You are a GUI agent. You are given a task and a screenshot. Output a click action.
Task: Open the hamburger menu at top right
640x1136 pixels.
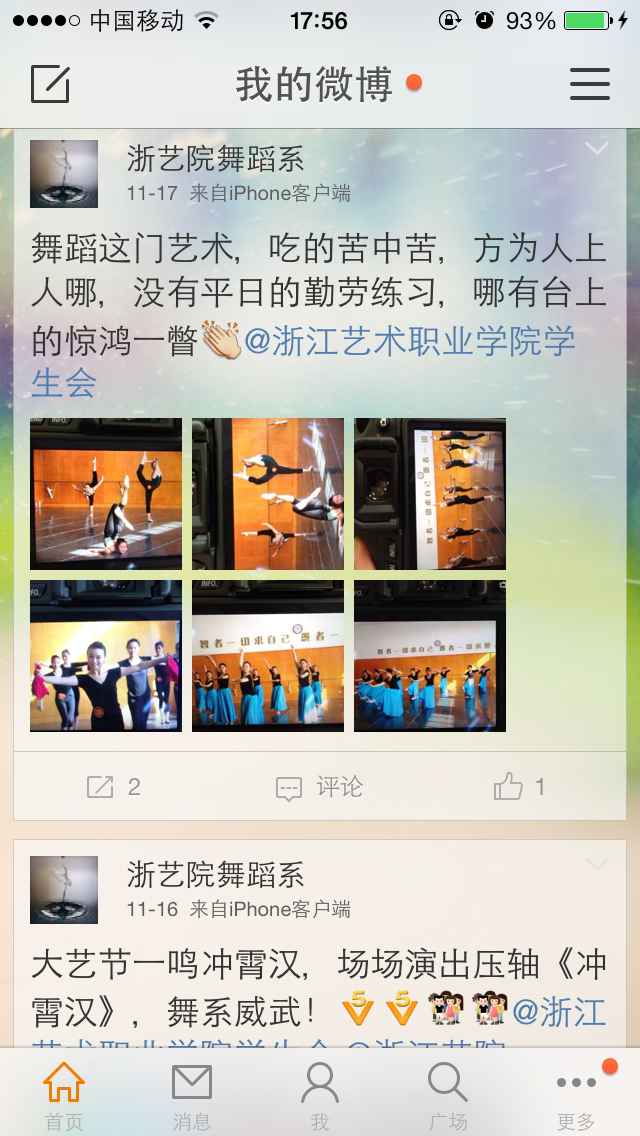[x=590, y=84]
